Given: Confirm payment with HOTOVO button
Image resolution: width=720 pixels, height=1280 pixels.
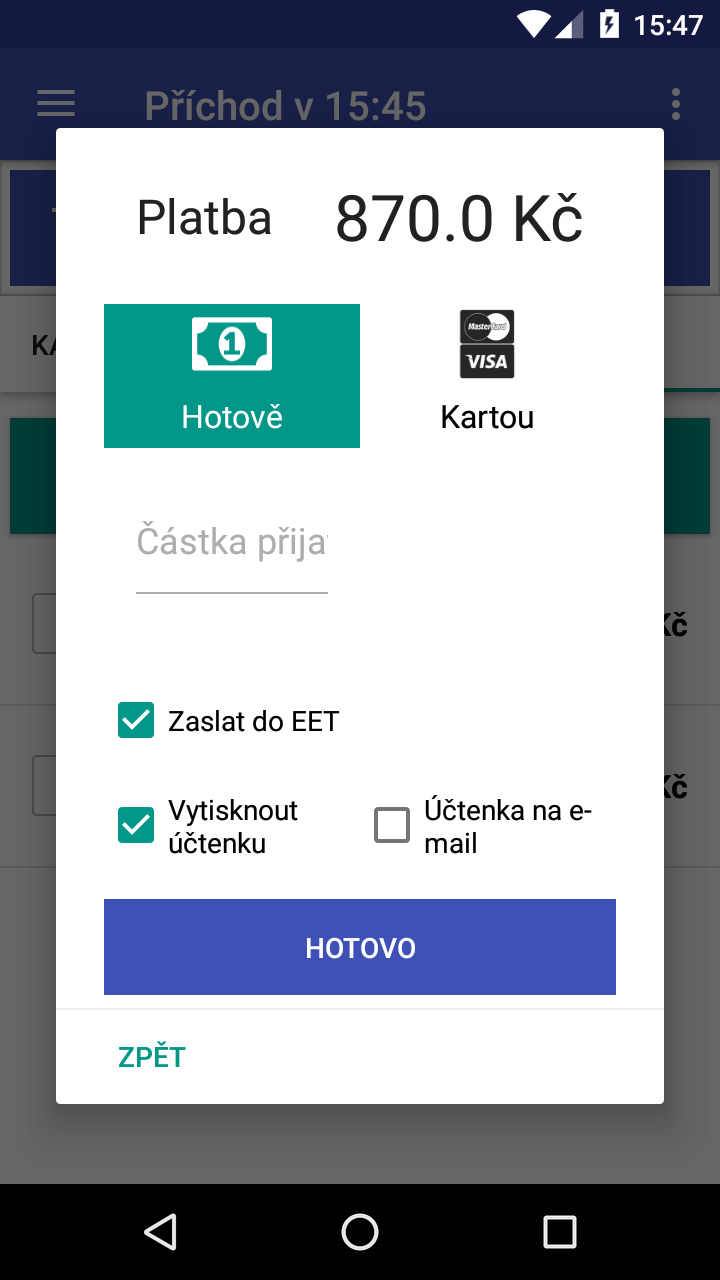Looking at the screenshot, I should pyautogui.click(x=360, y=947).
